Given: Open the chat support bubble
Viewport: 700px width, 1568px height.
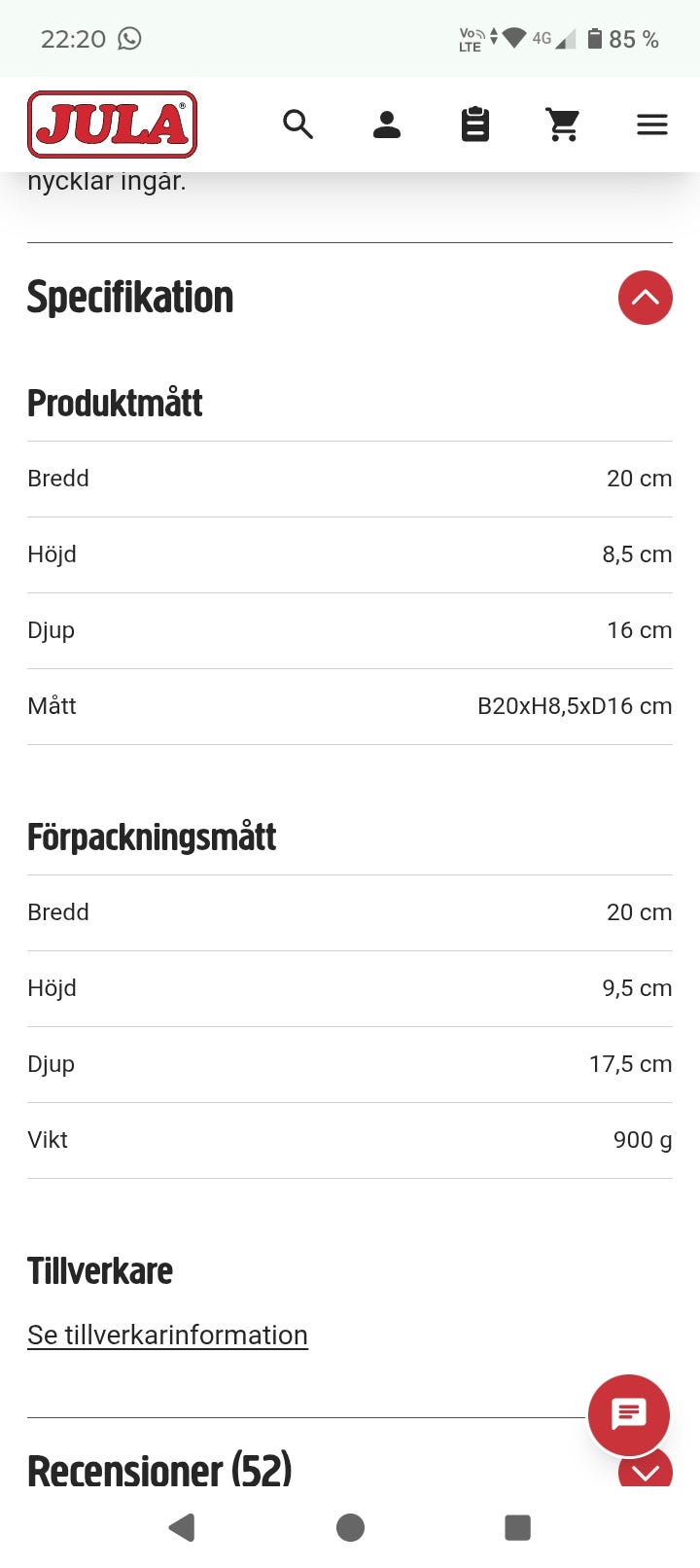Looking at the screenshot, I should pyautogui.click(x=629, y=1415).
